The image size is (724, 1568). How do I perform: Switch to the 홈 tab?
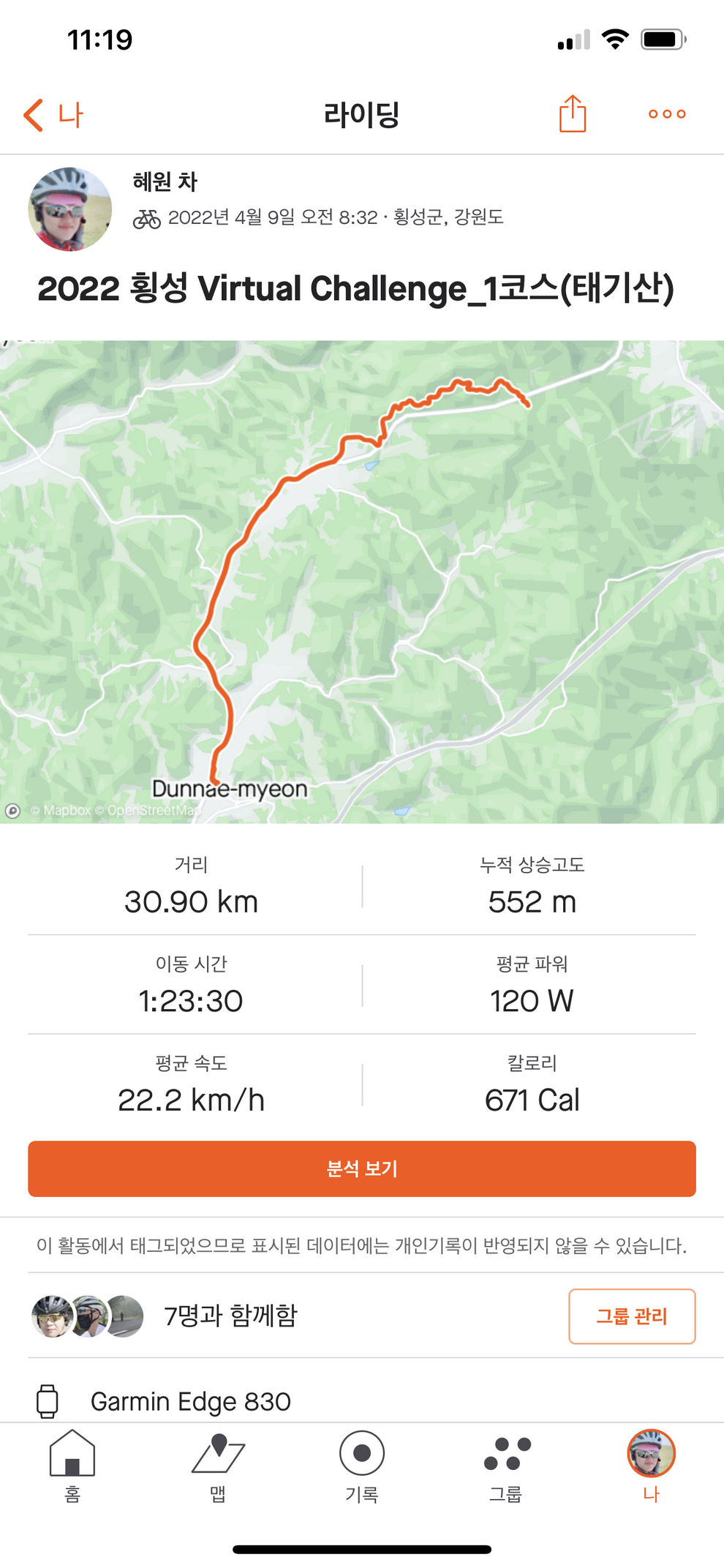pos(72,1466)
